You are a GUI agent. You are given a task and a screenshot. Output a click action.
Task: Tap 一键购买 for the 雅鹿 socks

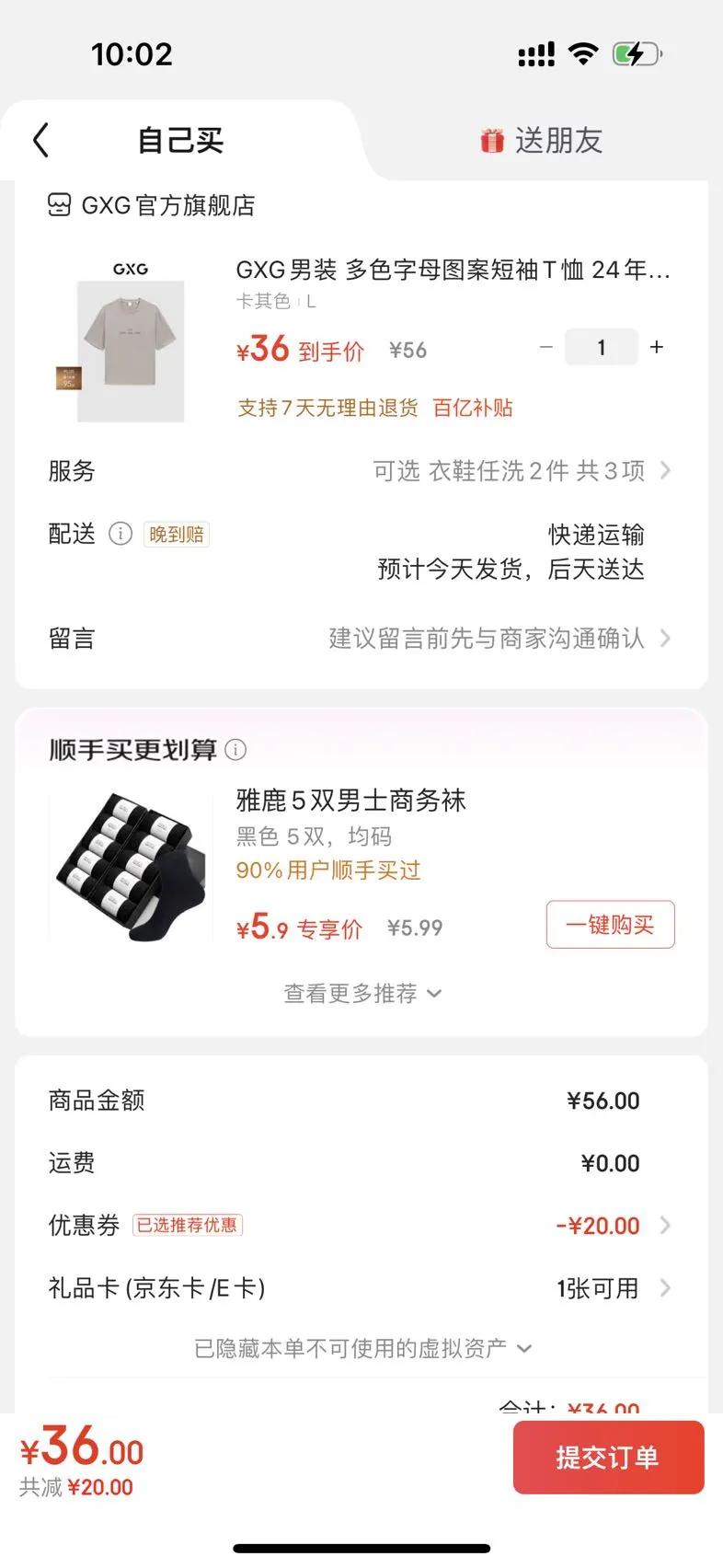point(610,925)
